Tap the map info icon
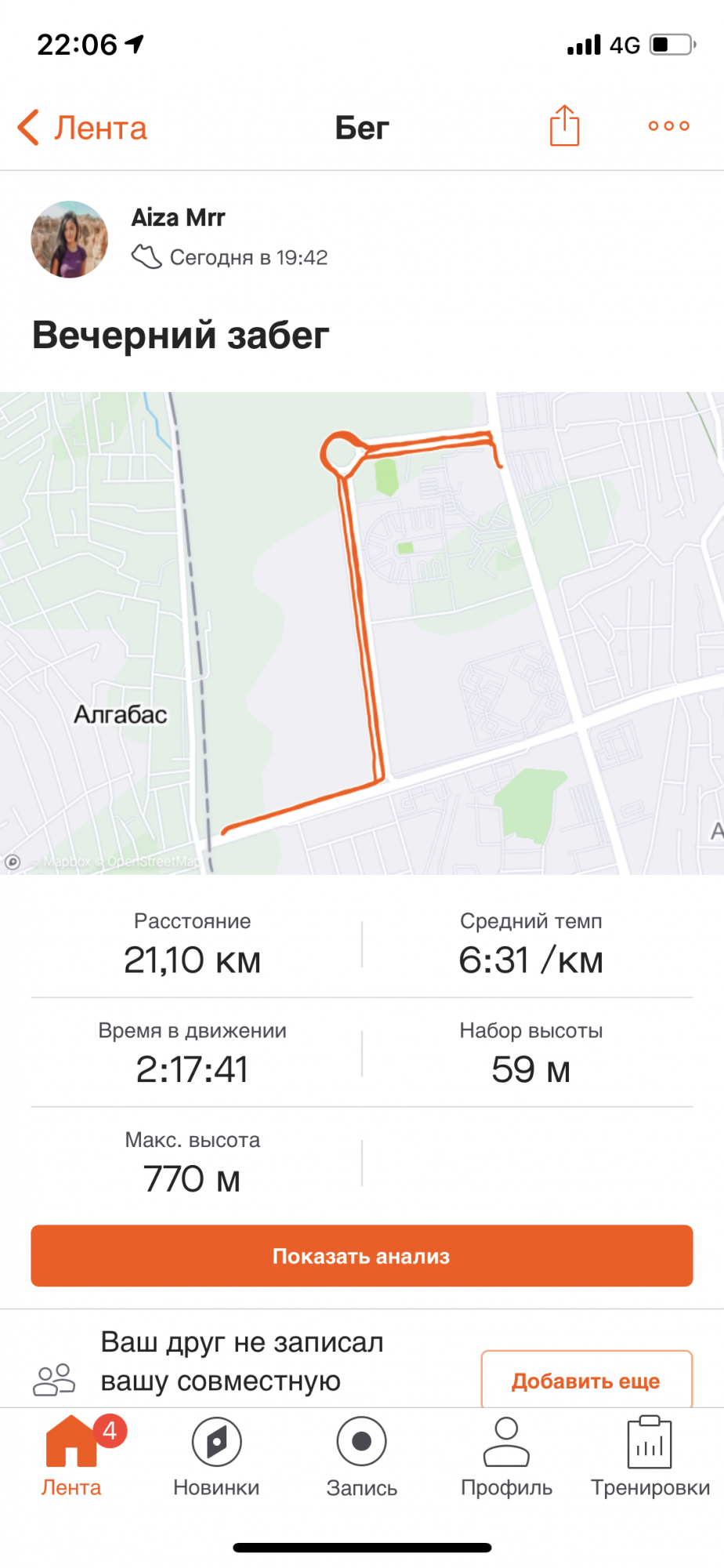 click(13, 862)
